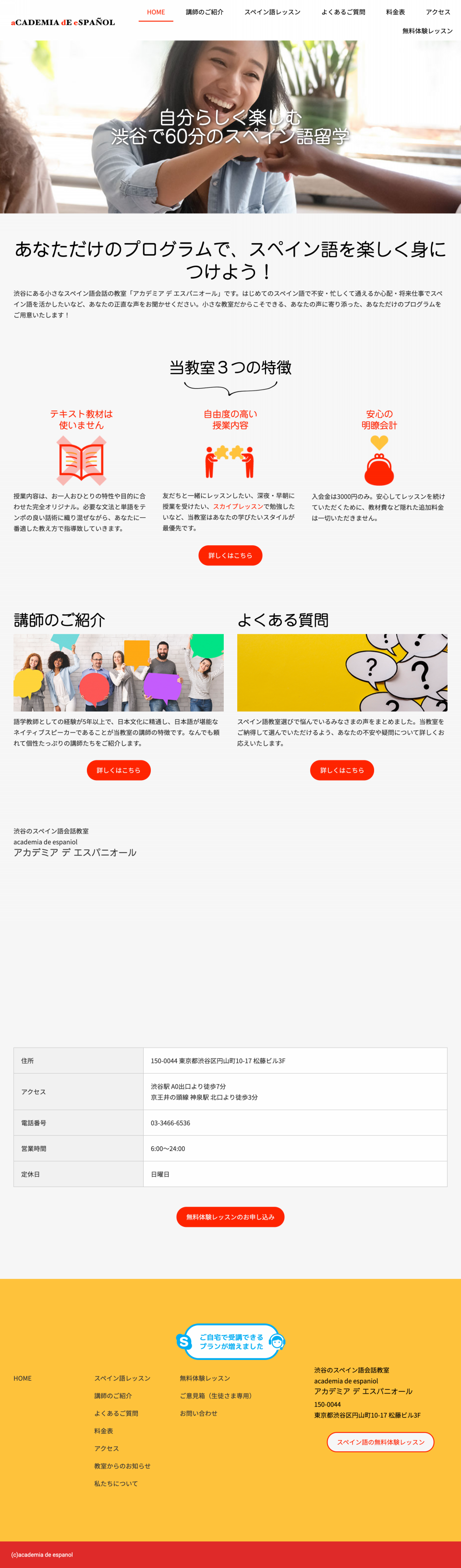Image resolution: width=461 pixels, height=1568 pixels.
Task: Tap 詳しくはこちら under 講師のご紹介
Action: [x=119, y=770]
